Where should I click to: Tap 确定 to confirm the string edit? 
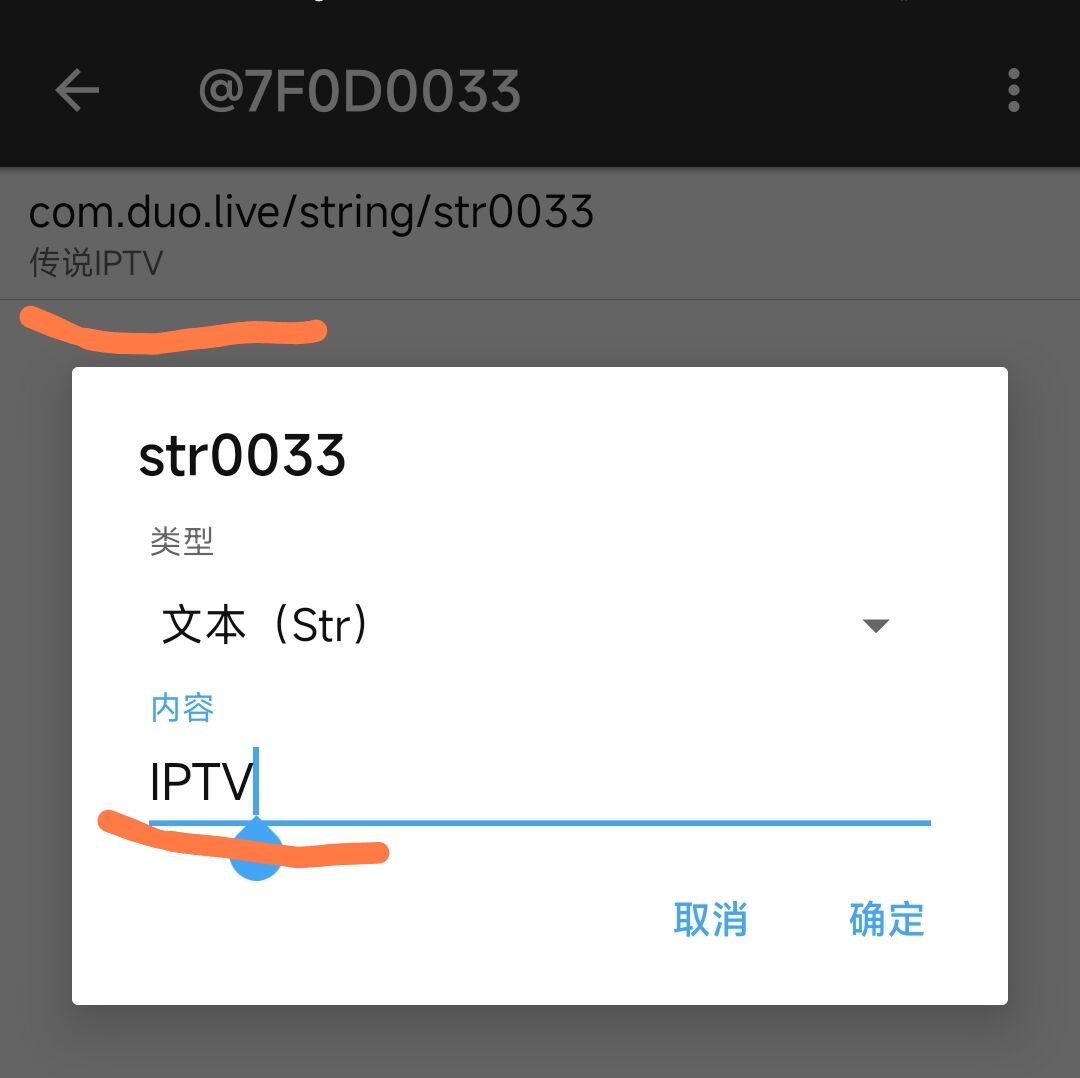(886, 919)
